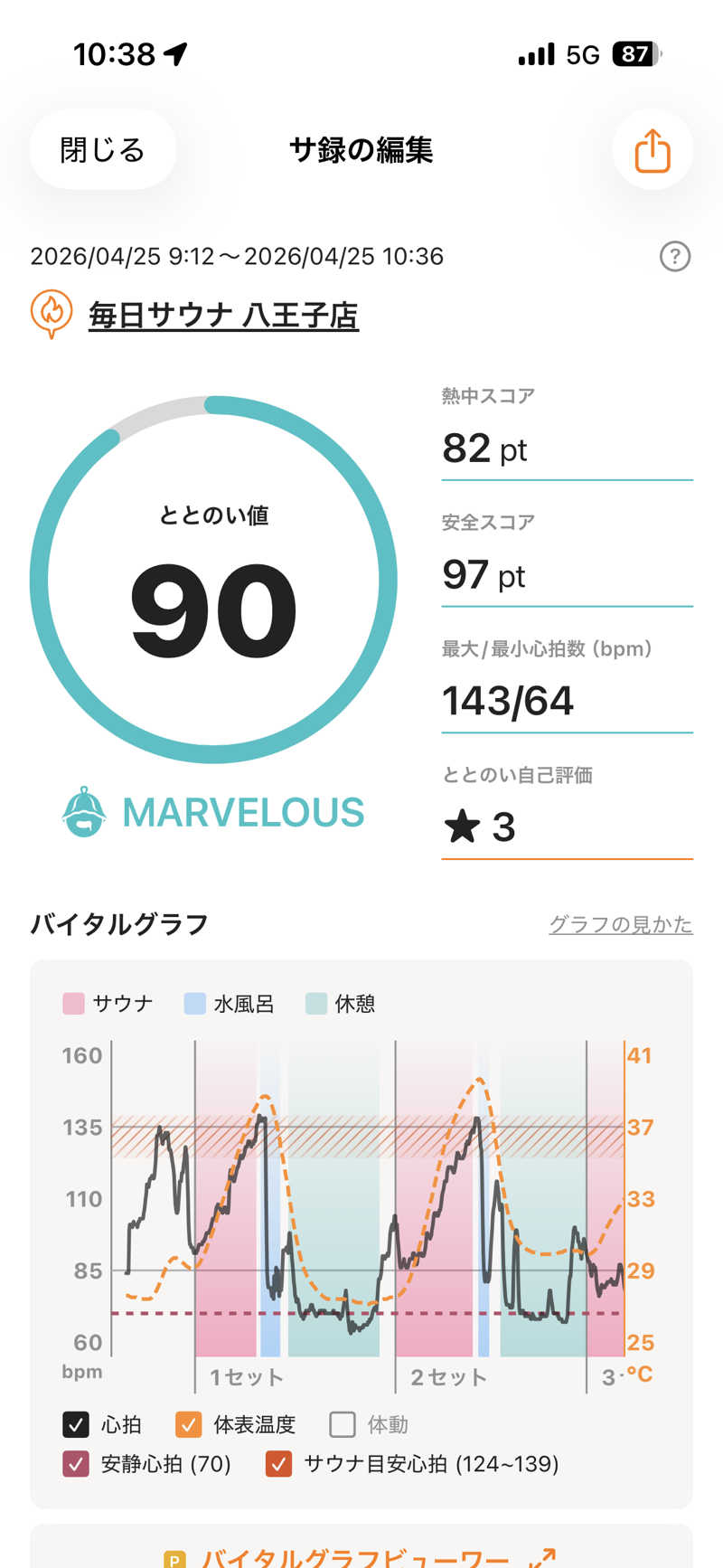The width and height of the screenshot is (723, 1568).
Task: Open グラフの見かた link
Action: [x=620, y=924]
